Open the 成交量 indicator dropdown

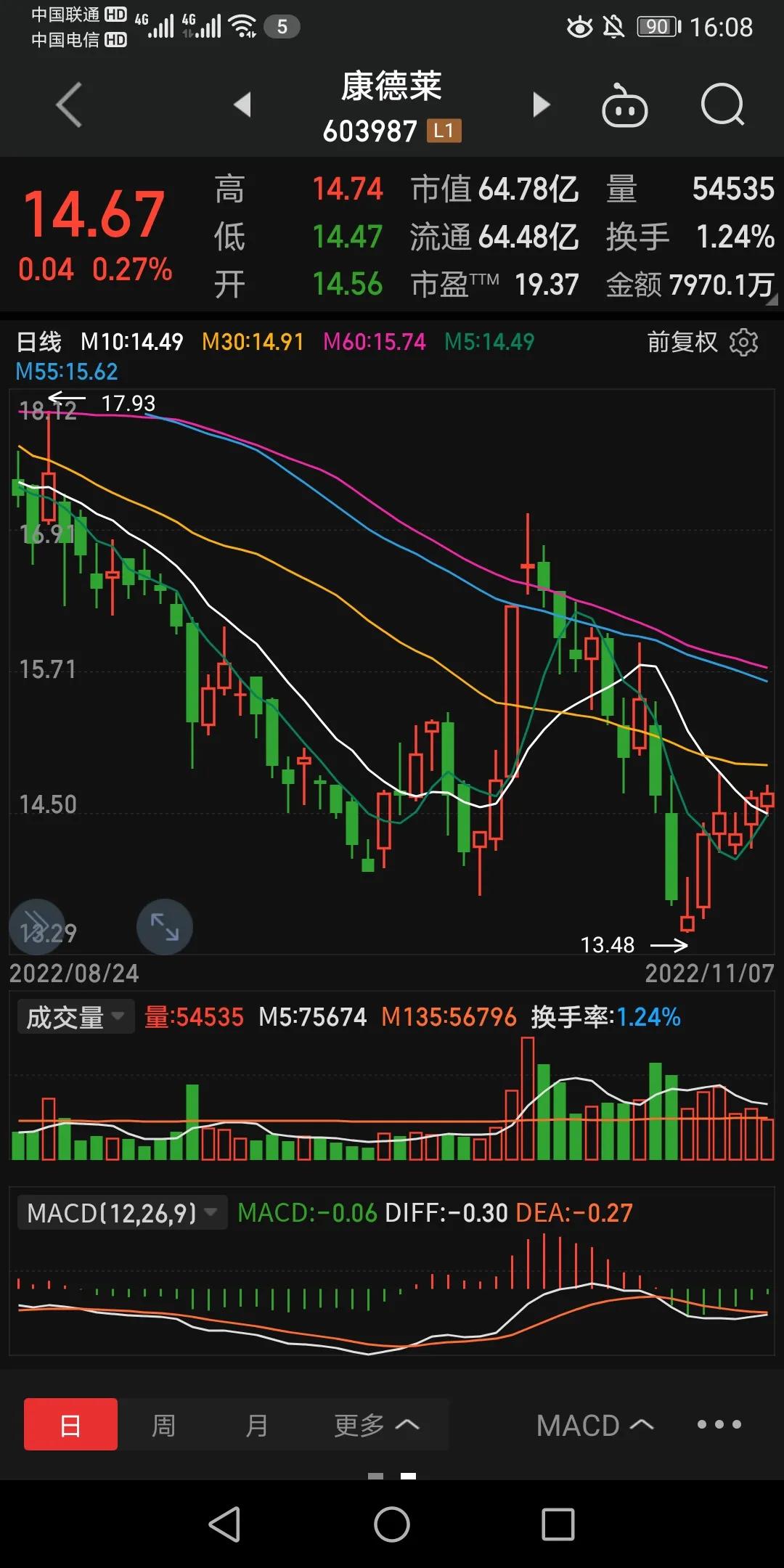point(75,1017)
